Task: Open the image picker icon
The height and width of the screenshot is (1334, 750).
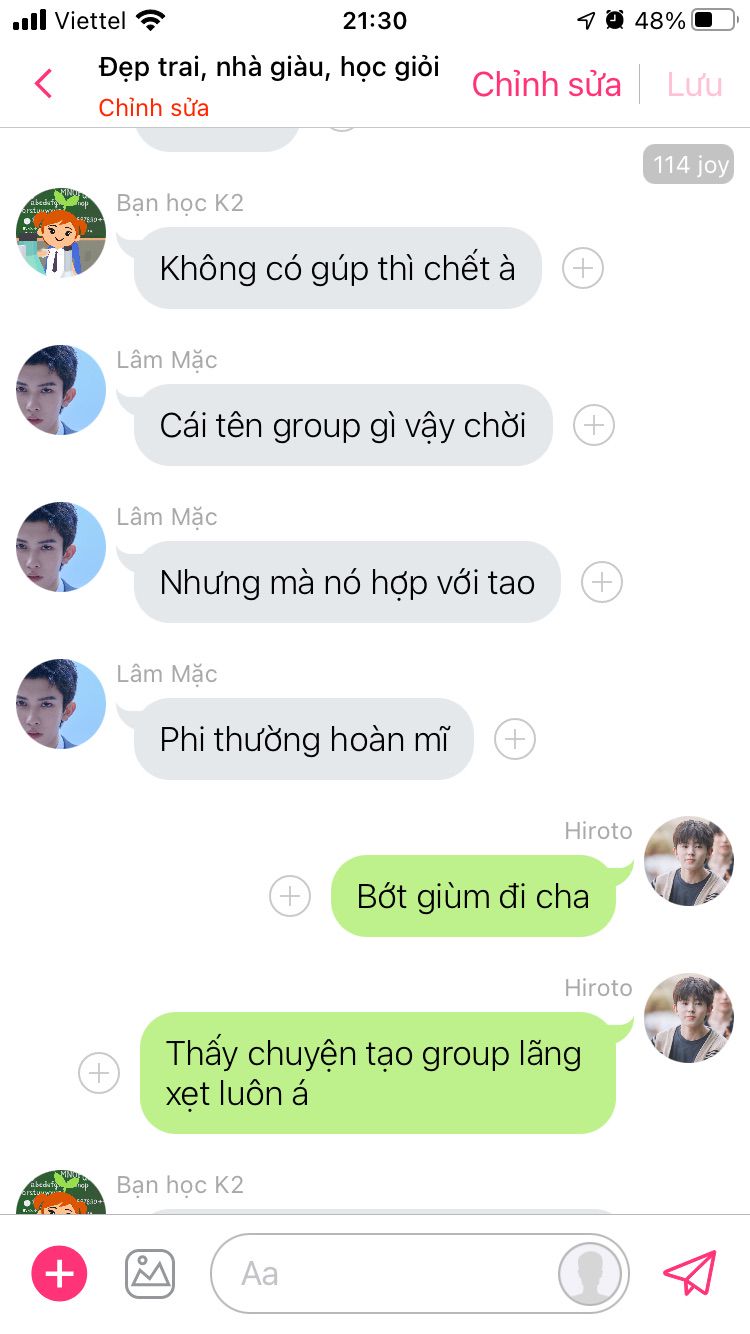Action: point(150,1274)
